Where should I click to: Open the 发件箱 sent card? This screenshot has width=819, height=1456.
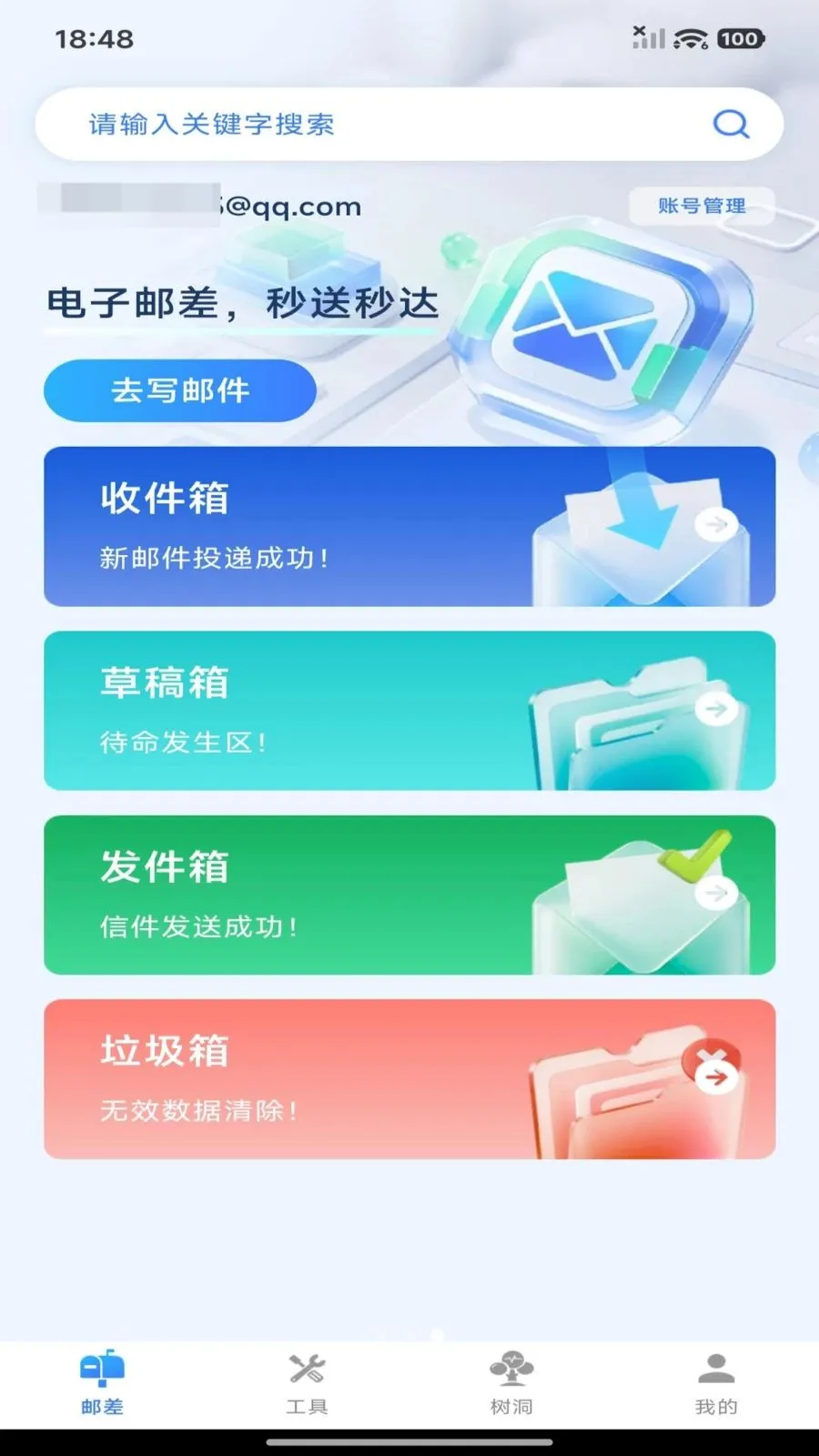[x=409, y=895]
